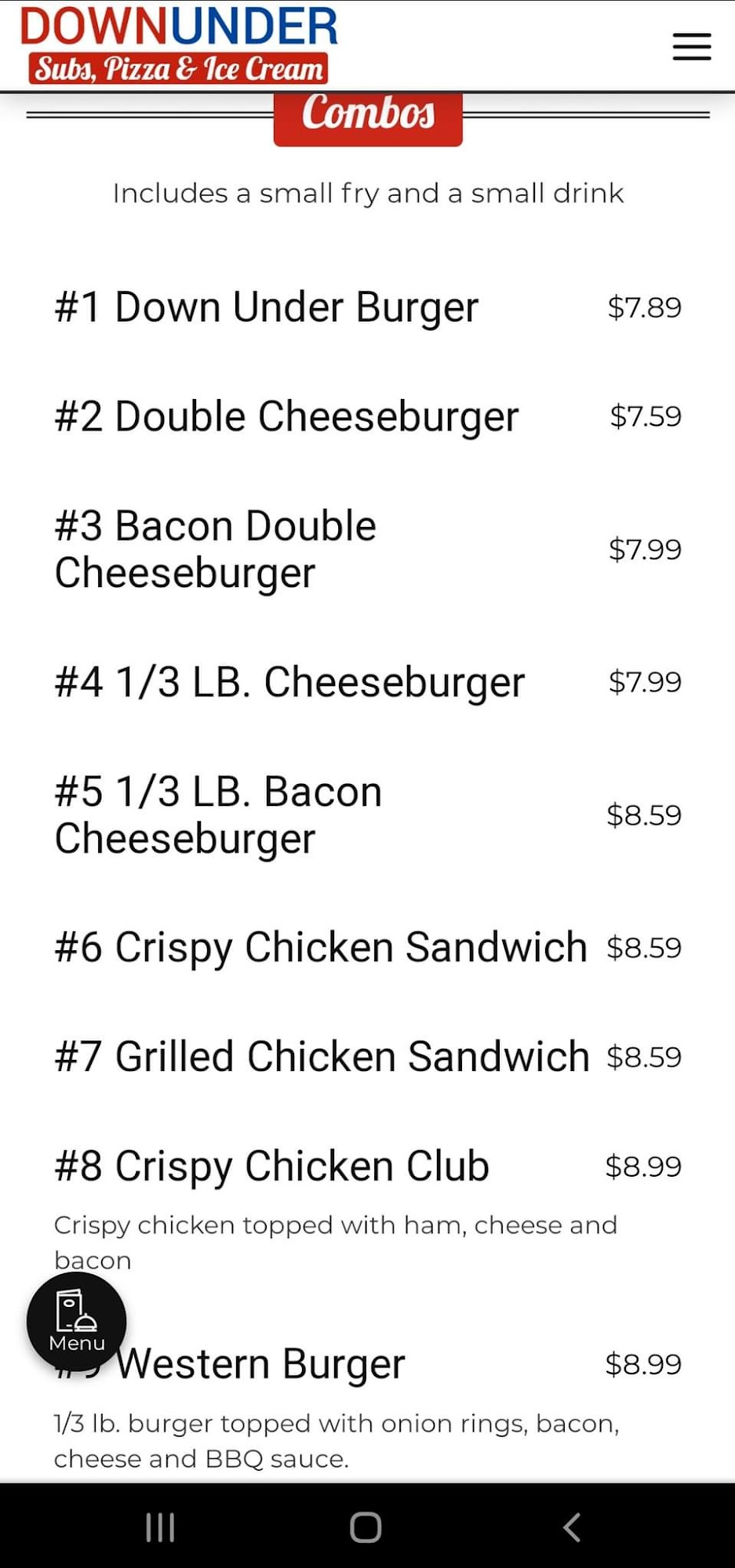Viewport: 735px width, 1568px height.
Task: Show recent apps
Action: 160,1526
